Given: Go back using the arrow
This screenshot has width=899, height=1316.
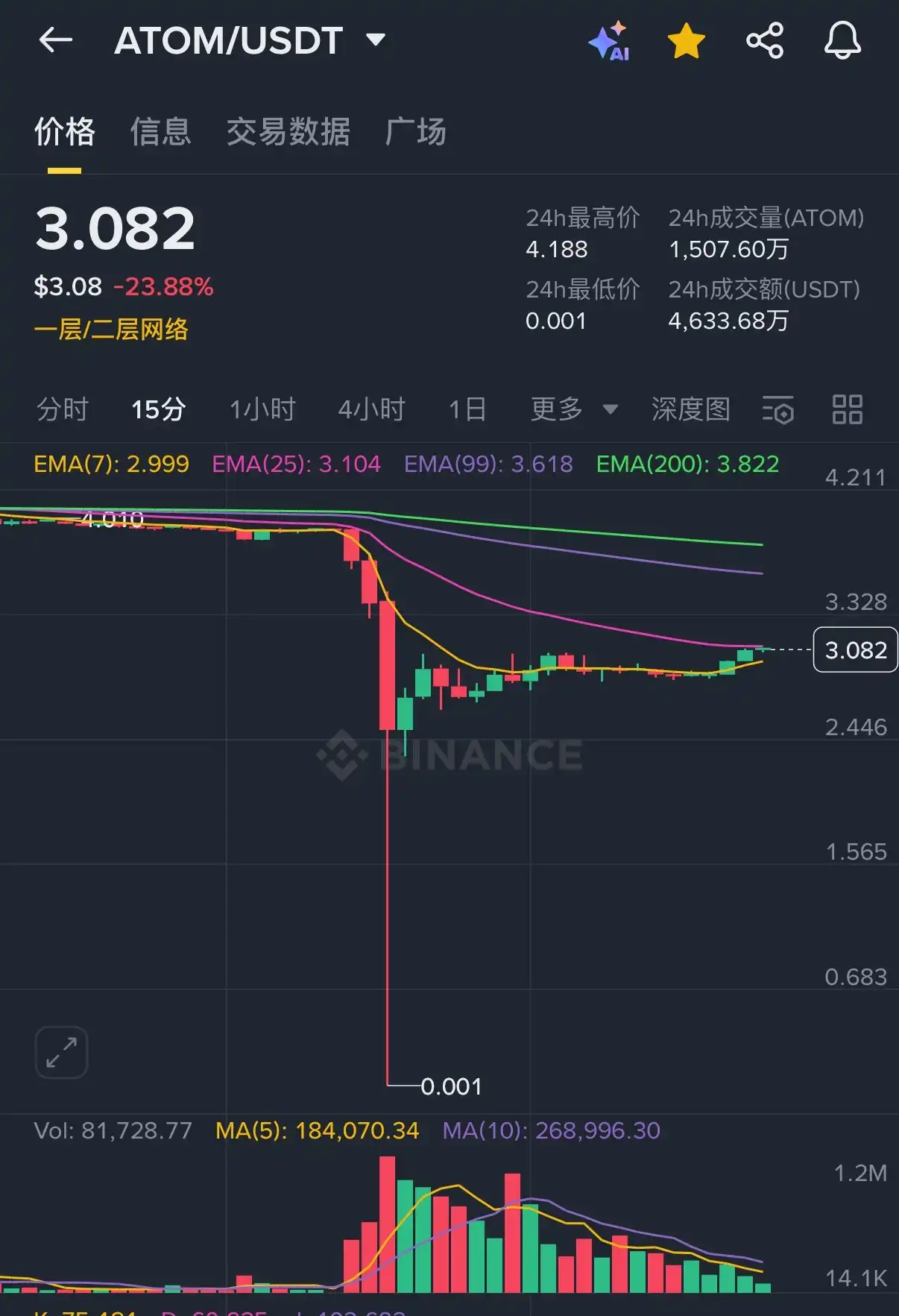Looking at the screenshot, I should [x=56, y=40].
